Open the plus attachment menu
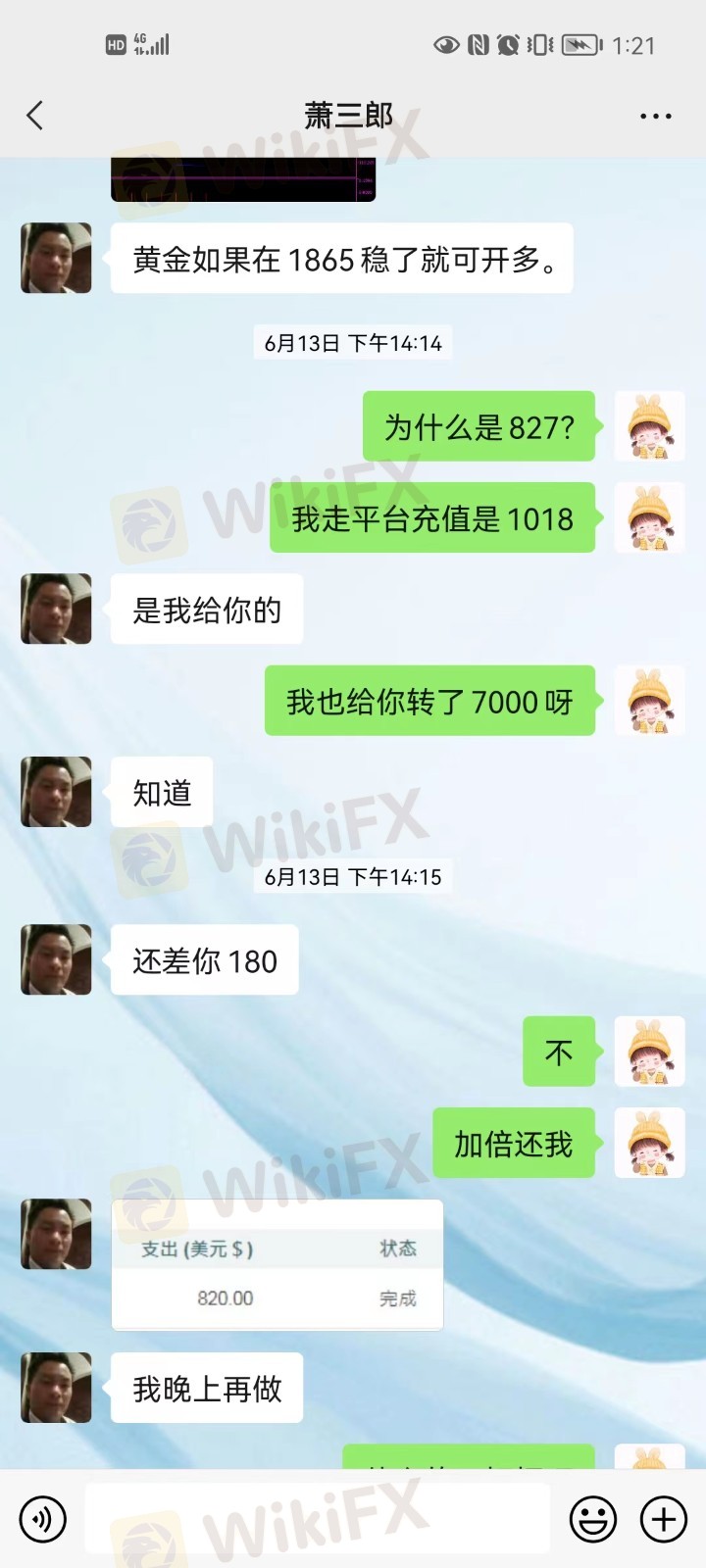 [x=664, y=1519]
